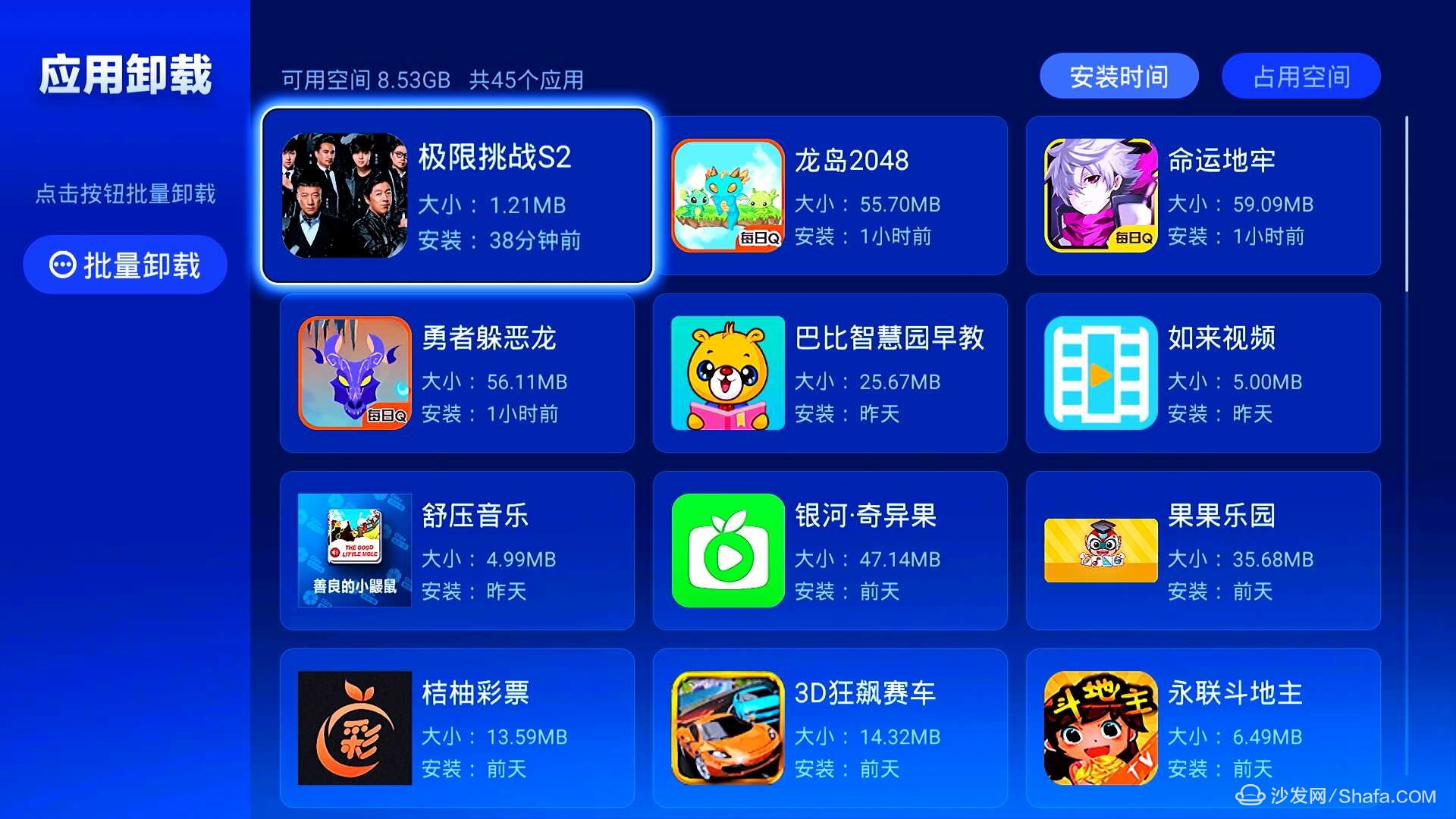This screenshot has height=819, width=1456.
Task: Choose the 桔柚彩票 app card
Action: point(457,728)
